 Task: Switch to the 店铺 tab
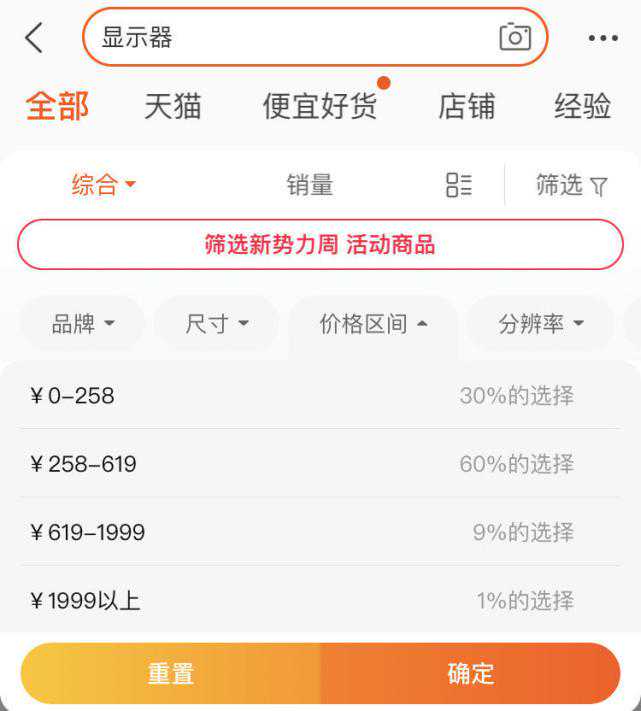[x=467, y=106]
